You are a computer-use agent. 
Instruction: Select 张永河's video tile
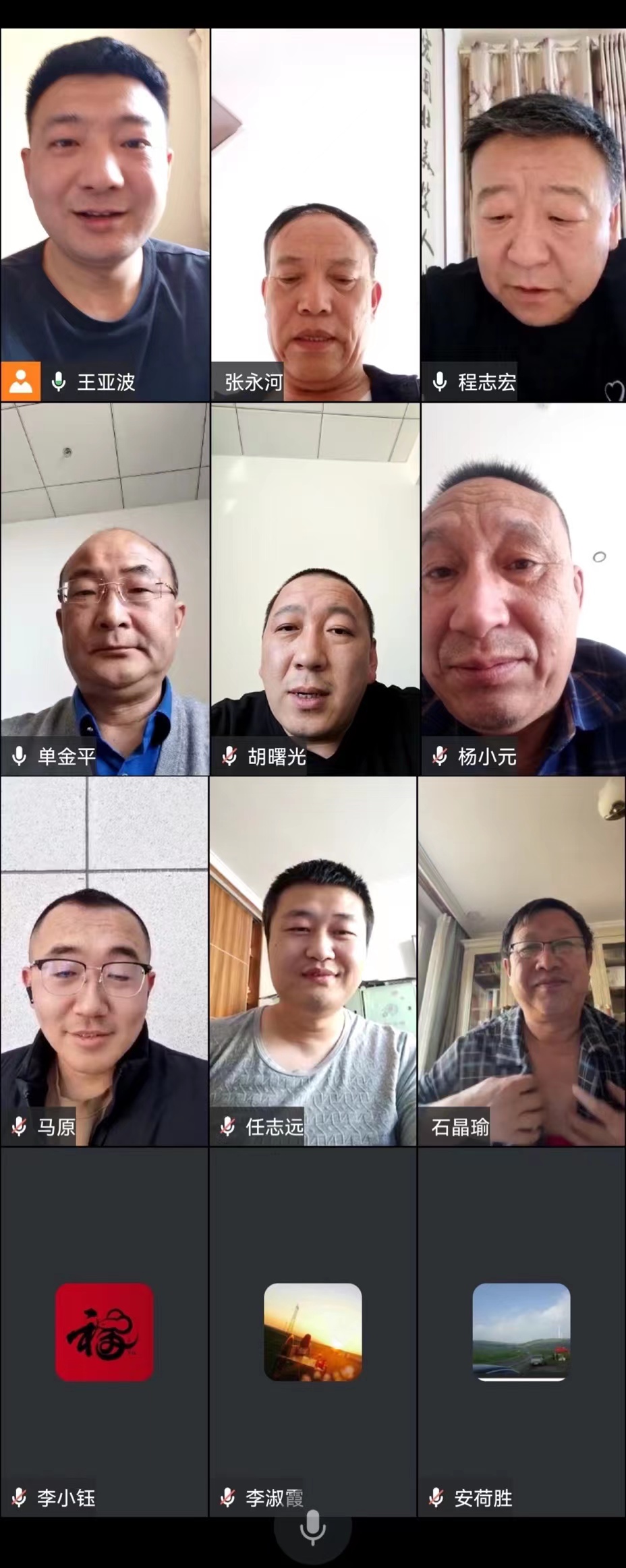pyautogui.click(x=314, y=214)
